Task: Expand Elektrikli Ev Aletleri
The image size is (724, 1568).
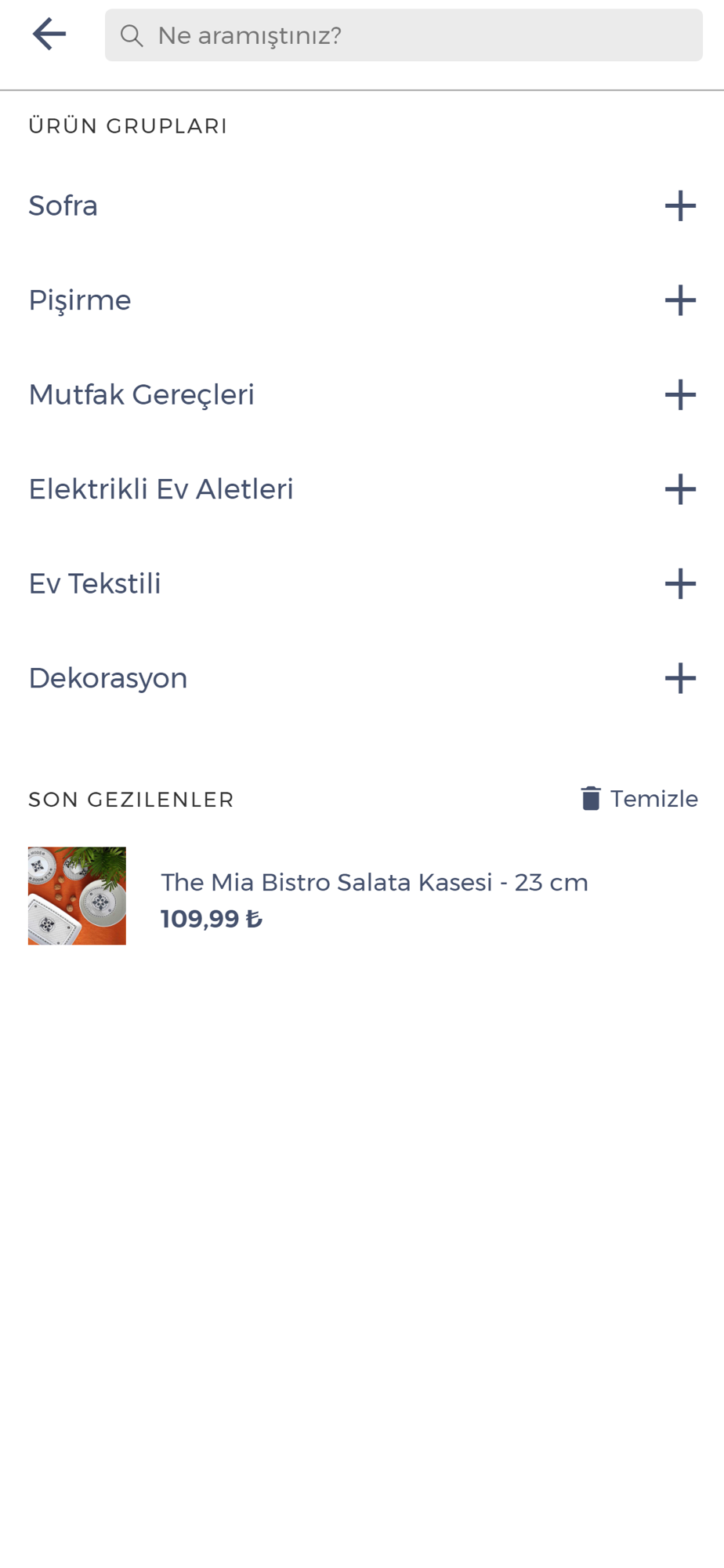Action: pos(679,489)
